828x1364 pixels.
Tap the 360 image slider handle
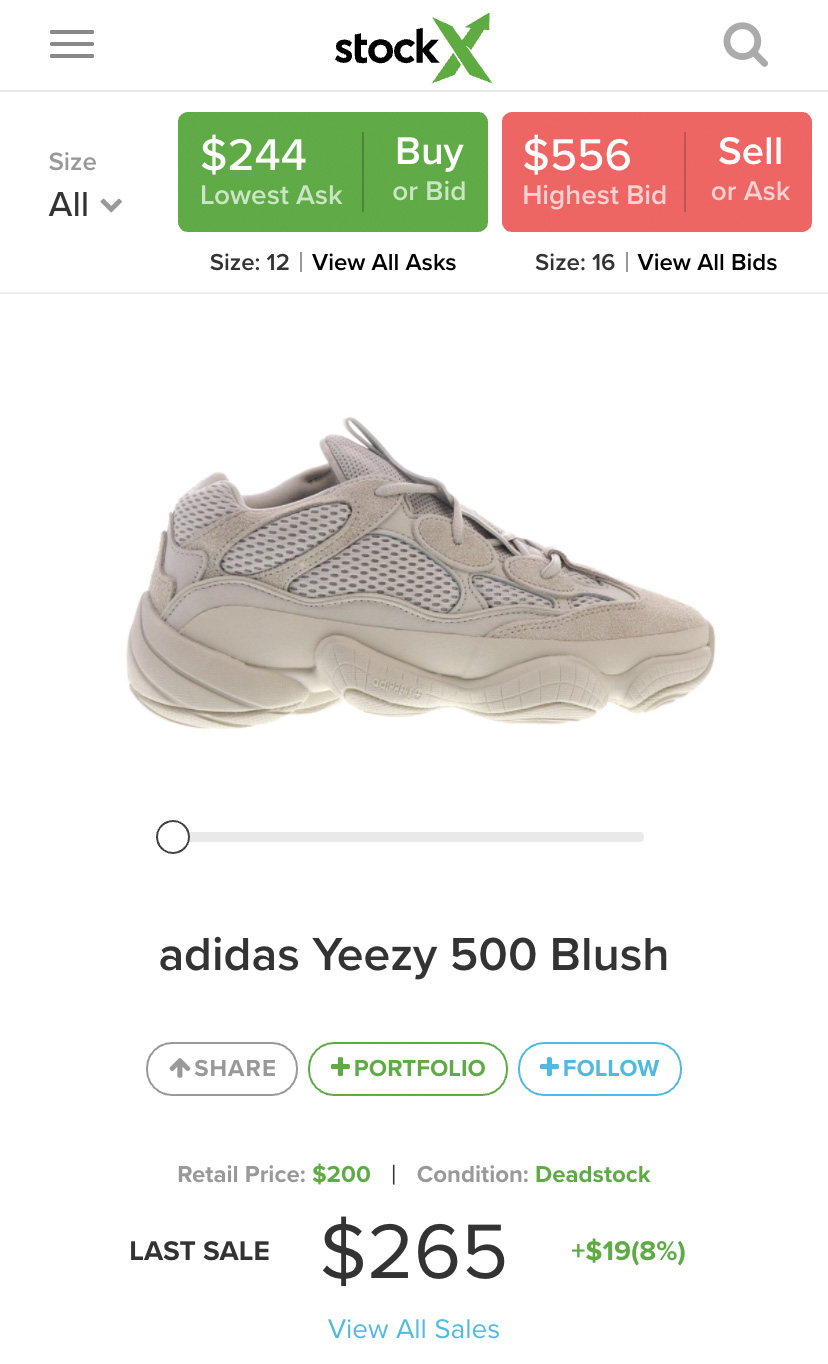pyautogui.click(x=173, y=837)
